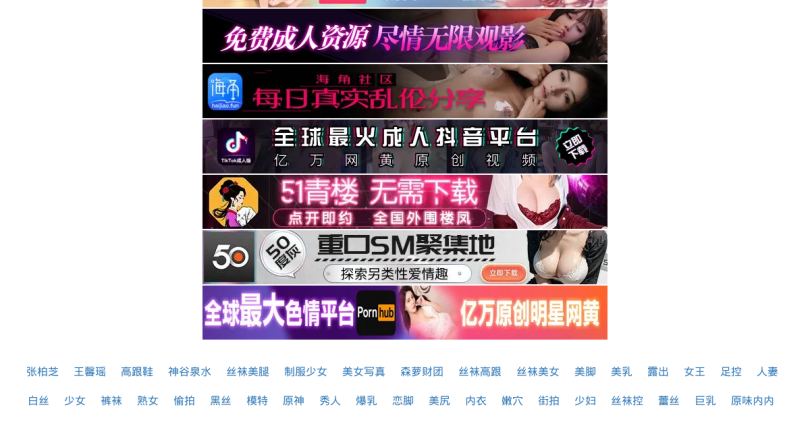This screenshot has height=424, width=810.
Task: Open the 海角社区 banner ad
Action: click(404, 91)
